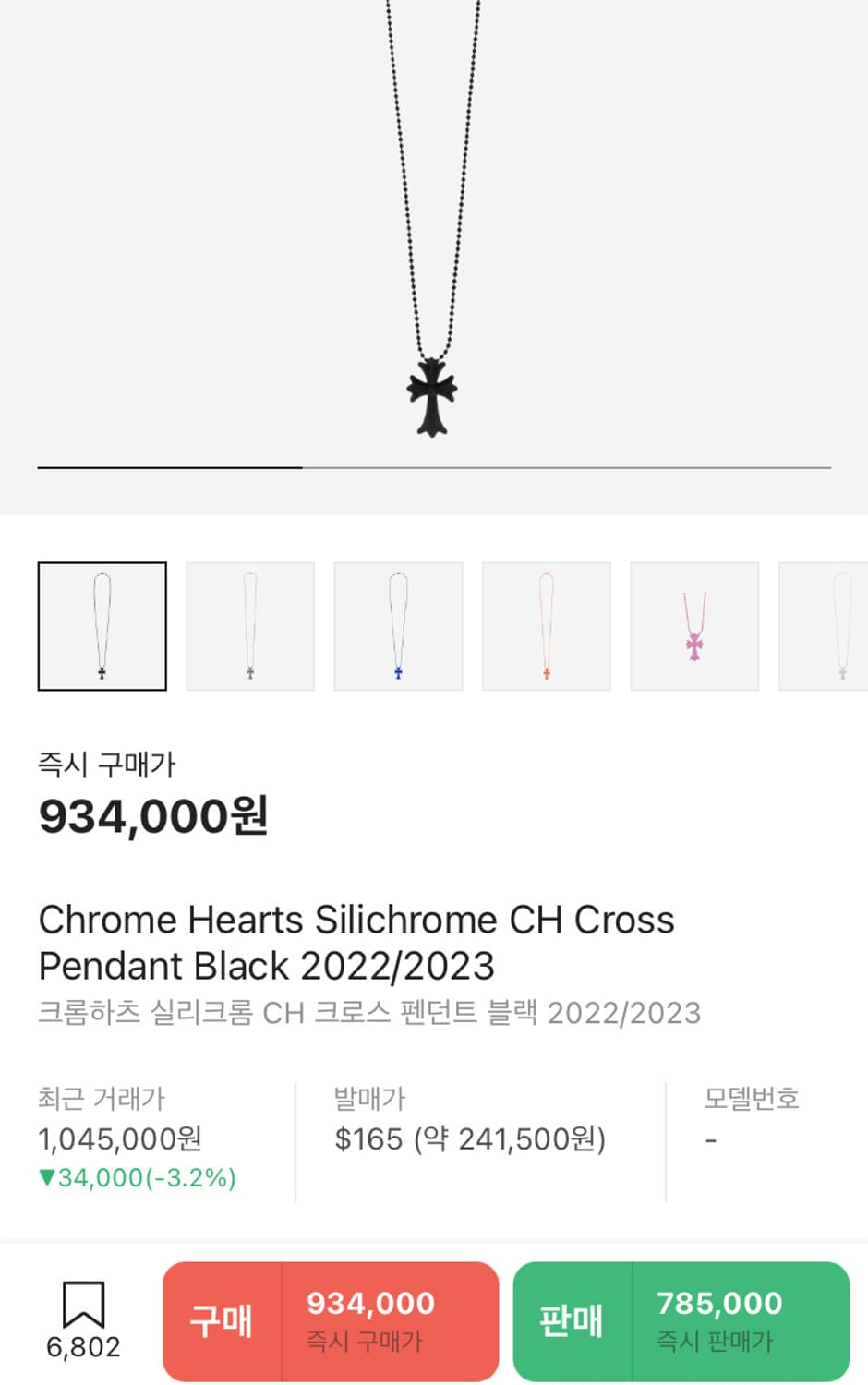Select the blue cross pendant thumbnail
868x1385 pixels.
398,625
